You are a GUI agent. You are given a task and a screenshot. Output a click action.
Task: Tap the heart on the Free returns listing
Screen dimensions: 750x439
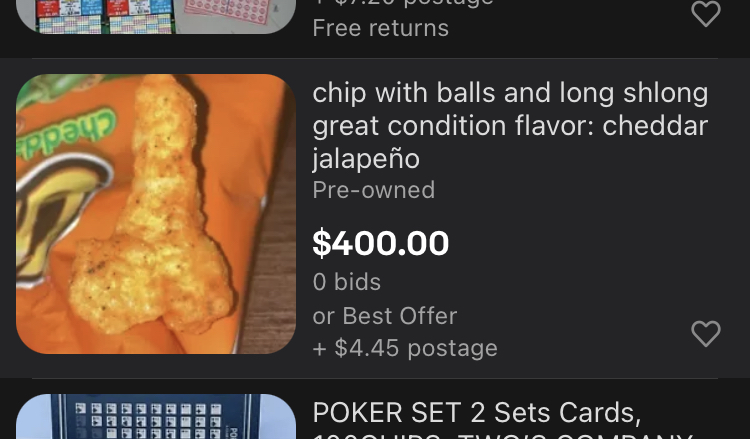point(706,14)
